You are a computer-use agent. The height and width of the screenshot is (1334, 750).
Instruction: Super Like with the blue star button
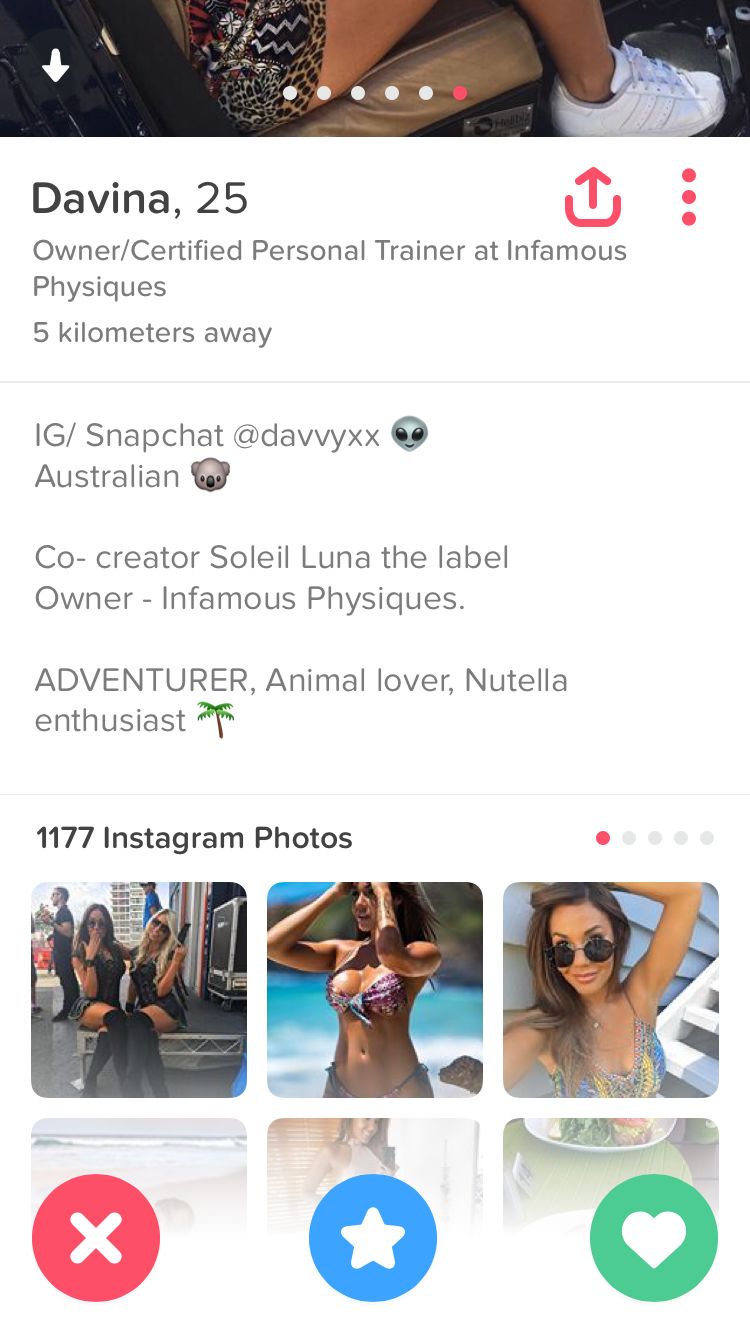tap(373, 1237)
